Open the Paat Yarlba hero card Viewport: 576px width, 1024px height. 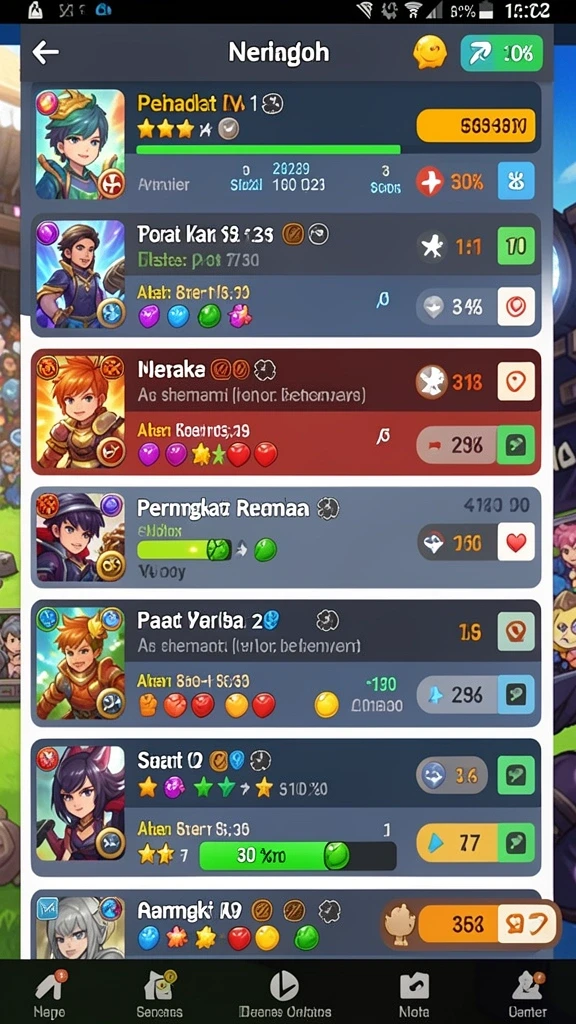[286, 663]
